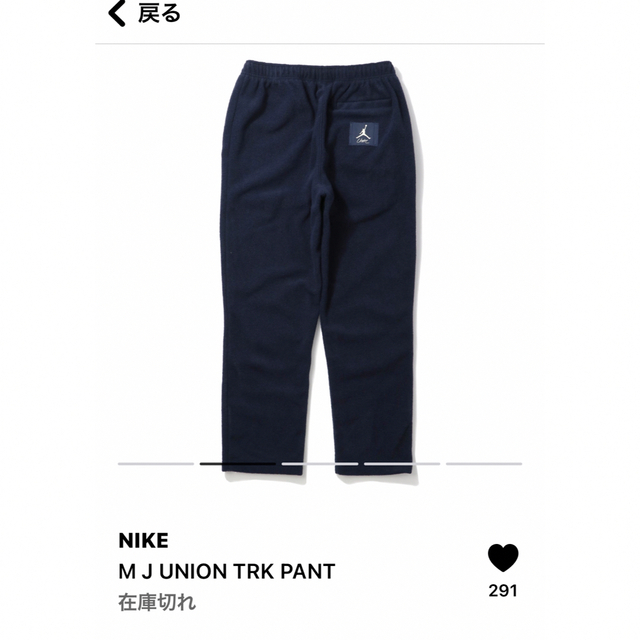640x640 pixels.
Task: Go back with the 戻る button
Action: (x=144, y=15)
